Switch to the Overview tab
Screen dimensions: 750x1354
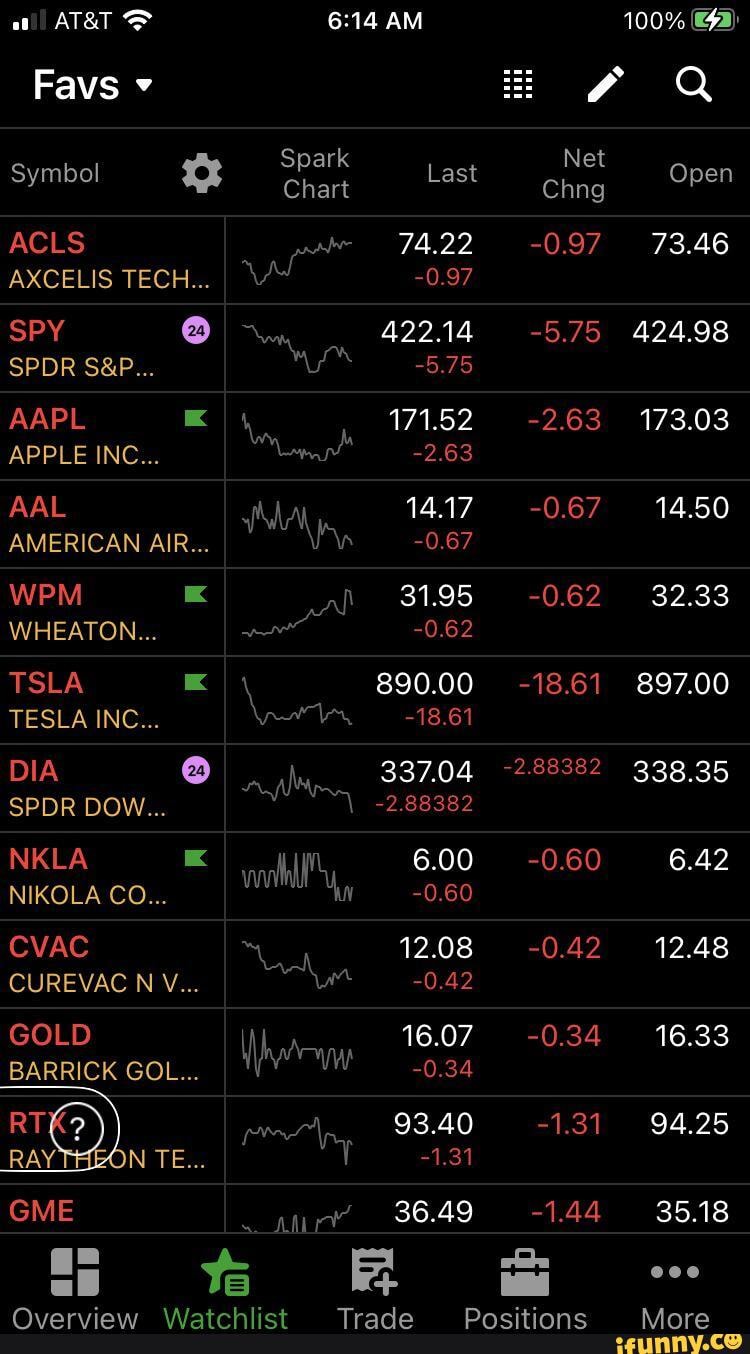point(75,1290)
